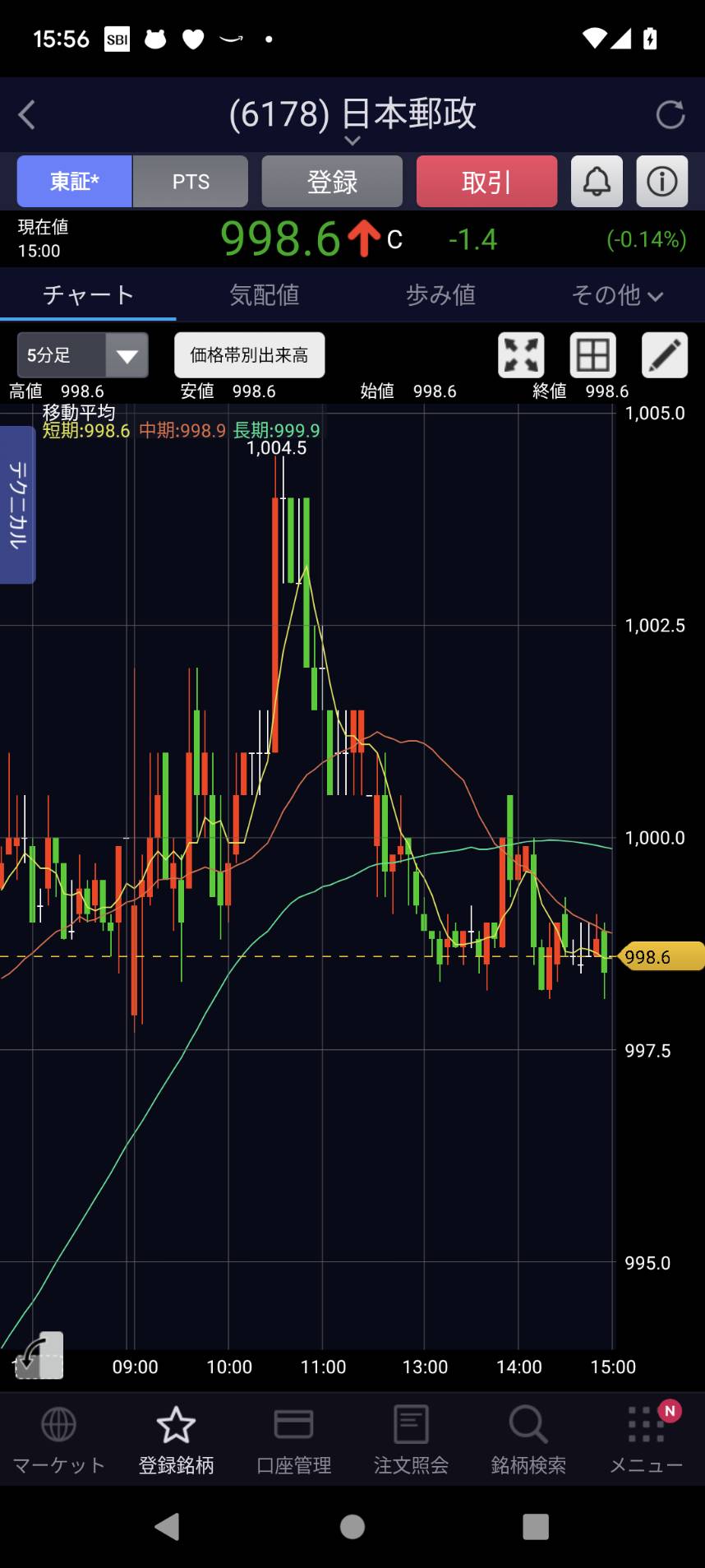This screenshot has width=705, height=1568.
Task: Open the chart drawing pencil tool
Action: point(664,355)
